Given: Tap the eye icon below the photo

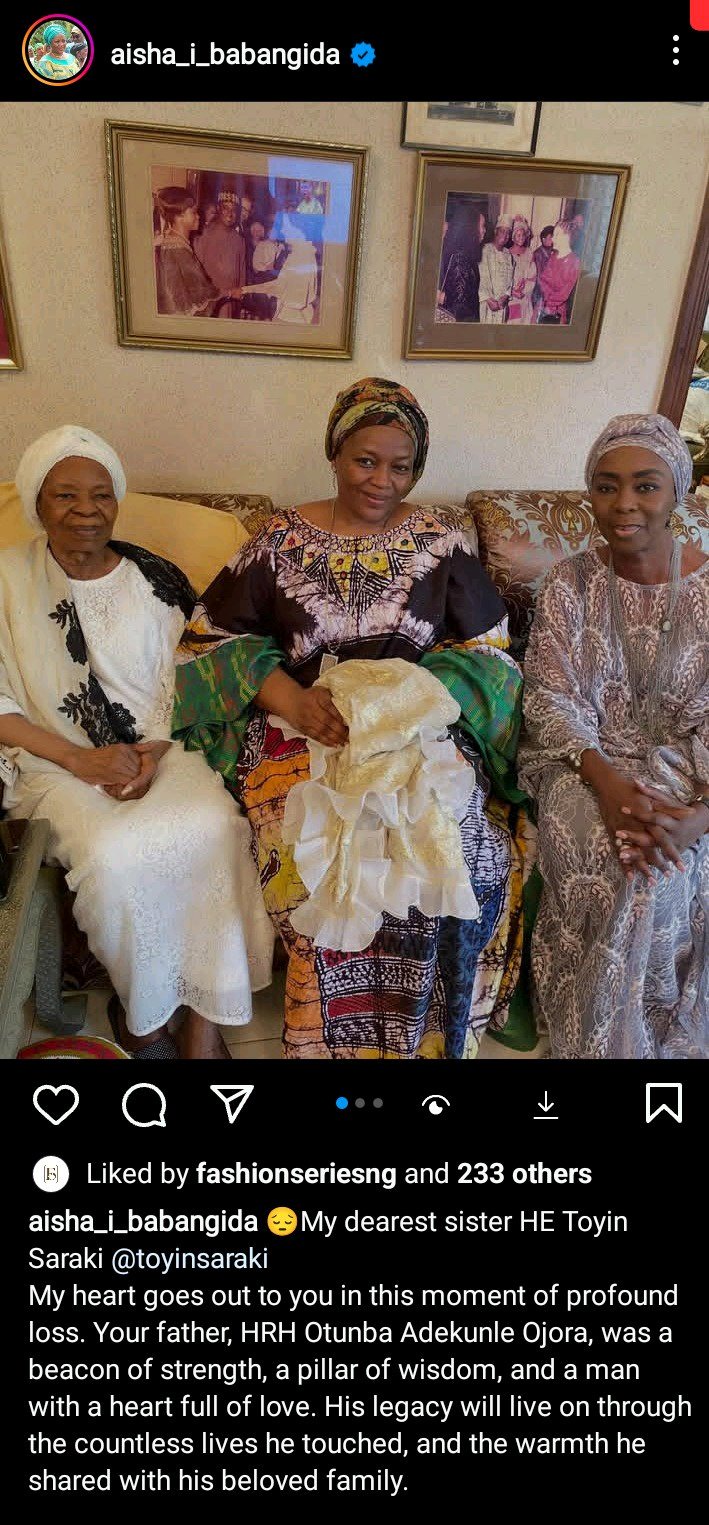Looking at the screenshot, I should (x=436, y=1104).
